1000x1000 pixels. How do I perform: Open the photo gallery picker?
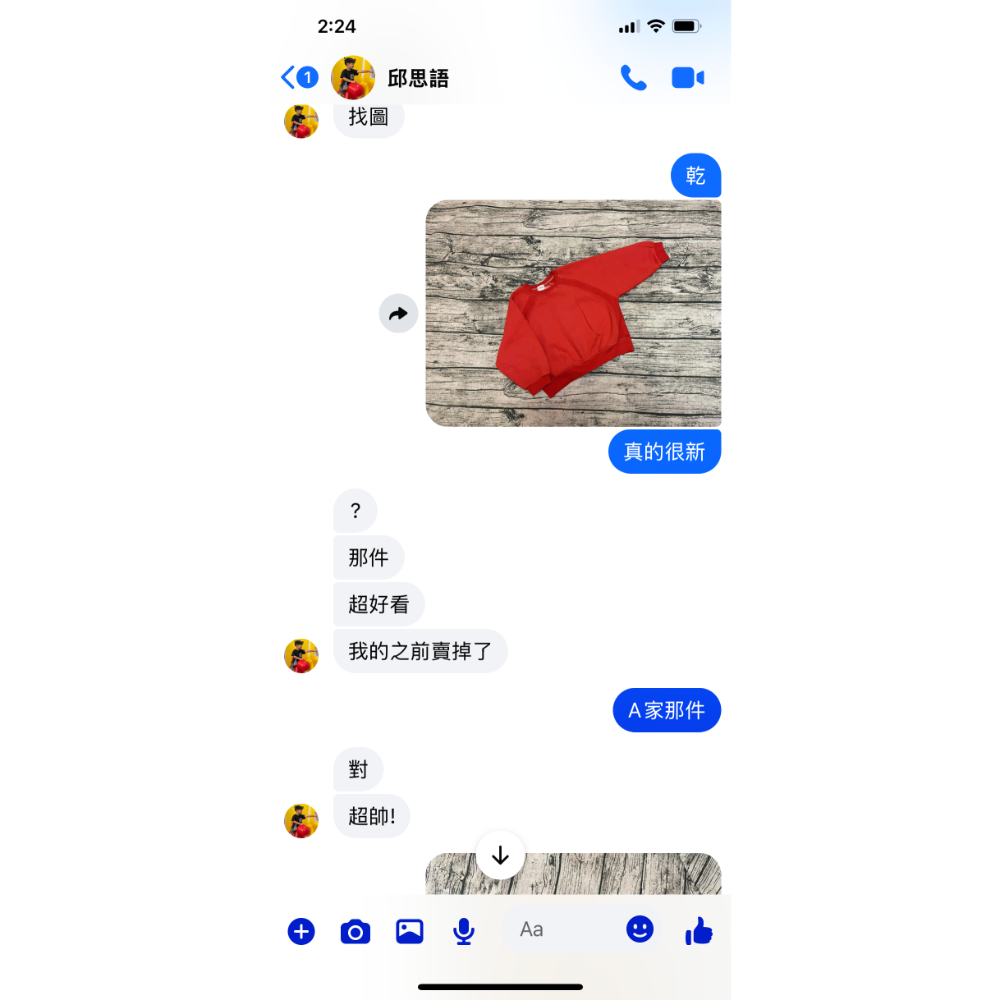(x=410, y=931)
